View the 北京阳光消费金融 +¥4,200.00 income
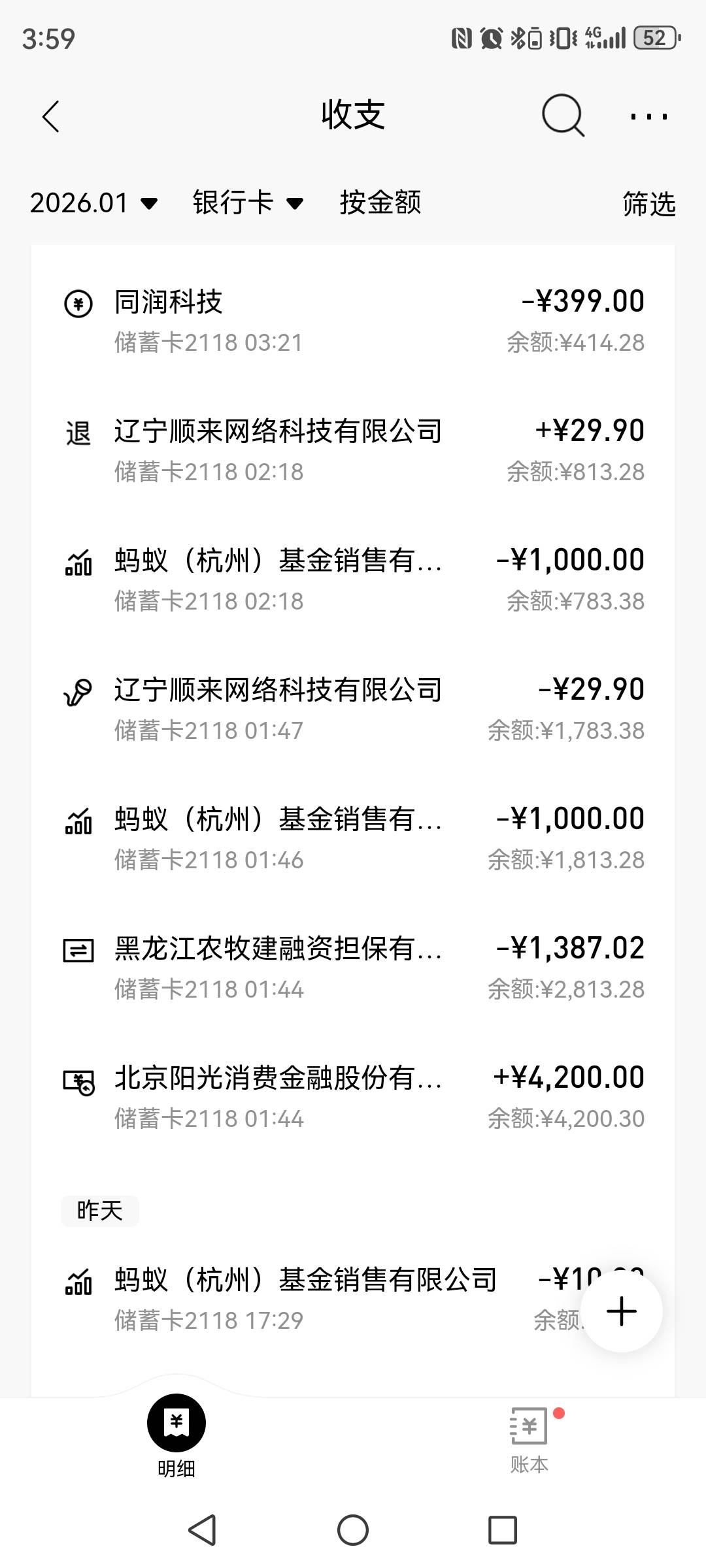The width and height of the screenshot is (706, 1568). [x=353, y=1097]
